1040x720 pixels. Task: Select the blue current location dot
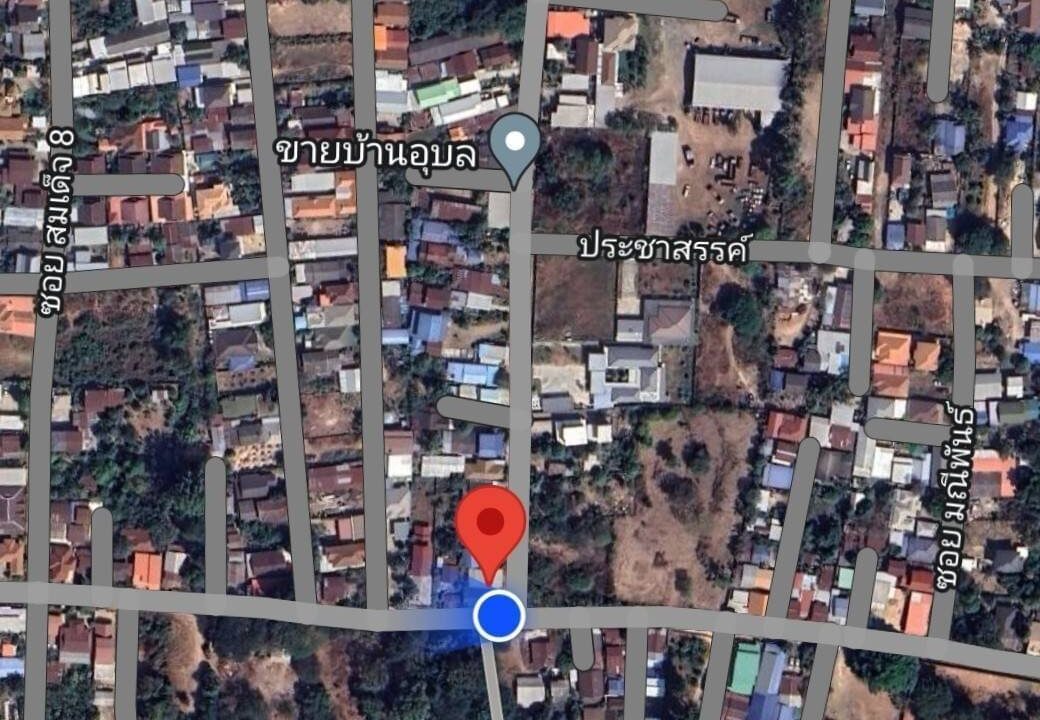click(498, 615)
